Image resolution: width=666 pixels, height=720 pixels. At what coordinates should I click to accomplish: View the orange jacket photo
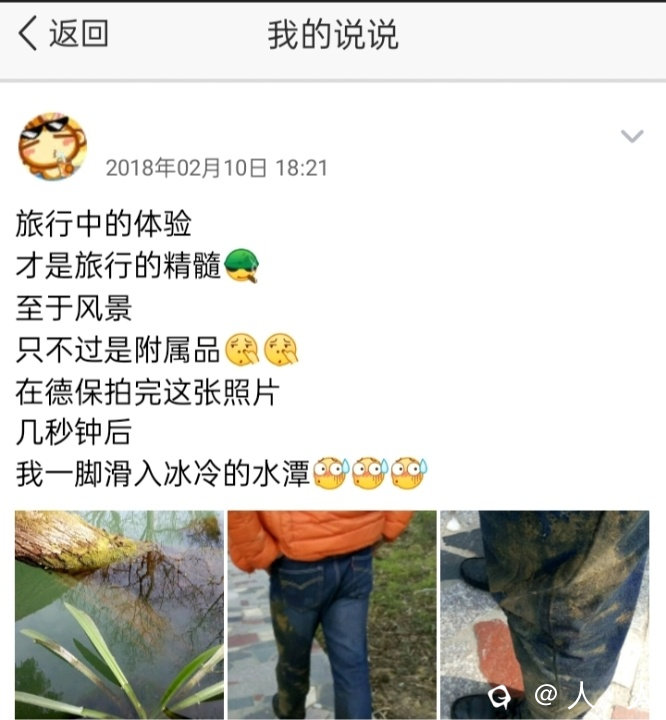point(331,613)
